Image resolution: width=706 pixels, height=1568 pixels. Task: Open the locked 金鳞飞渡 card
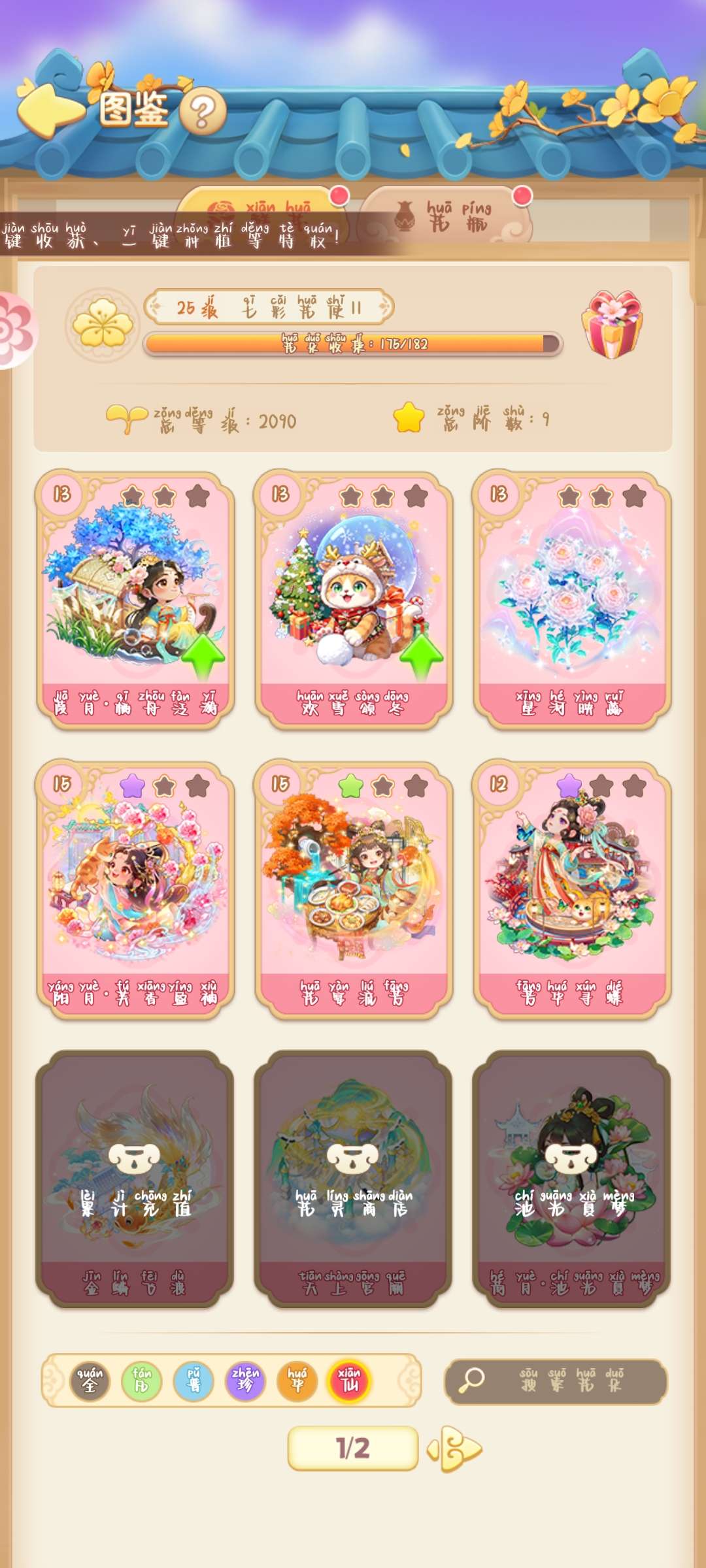point(135,1178)
